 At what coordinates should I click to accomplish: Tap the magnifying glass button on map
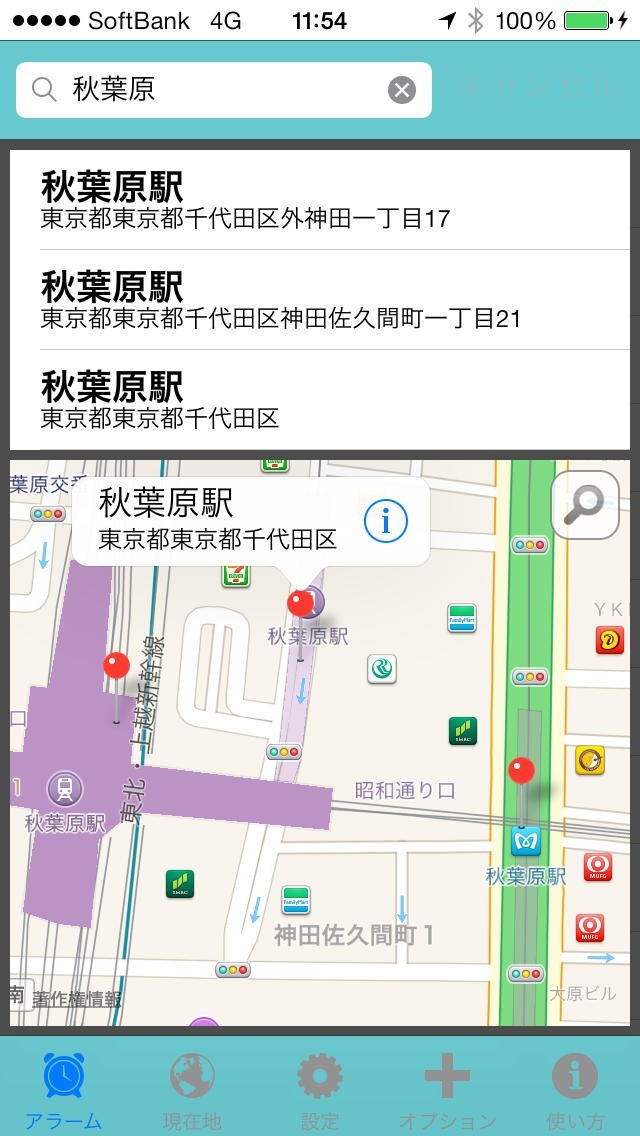[584, 505]
